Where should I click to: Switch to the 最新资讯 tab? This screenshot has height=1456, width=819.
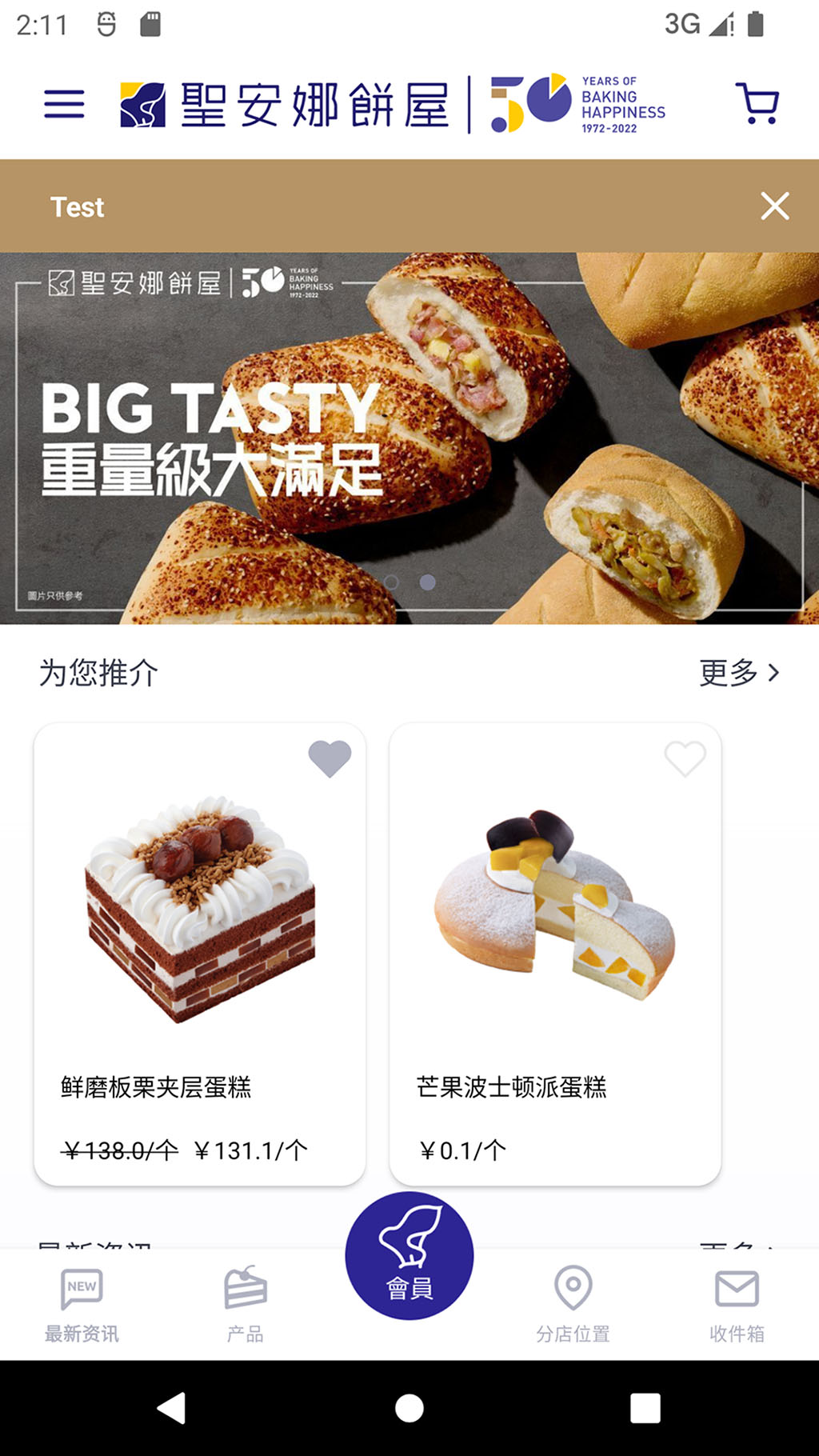pyautogui.click(x=82, y=1304)
